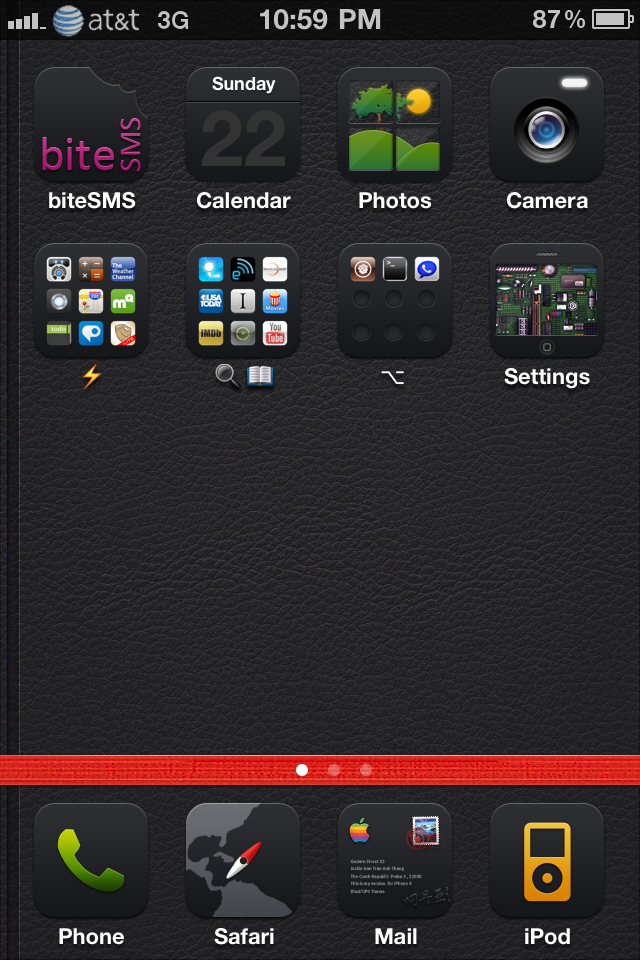
Task: Launch Safari from the dock
Action: [x=243, y=860]
